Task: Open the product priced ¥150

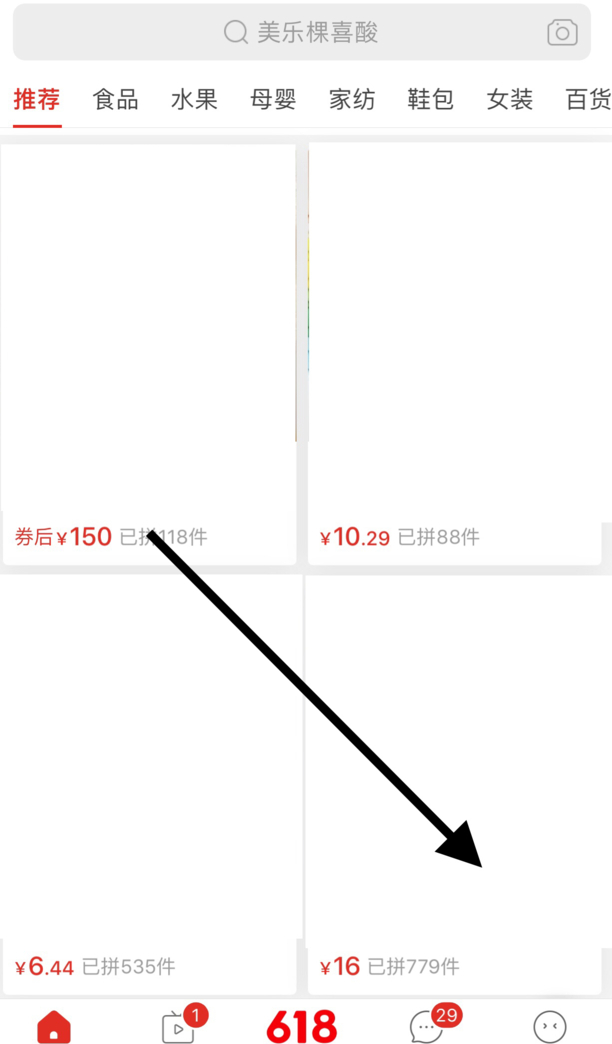Action: click(148, 340)
